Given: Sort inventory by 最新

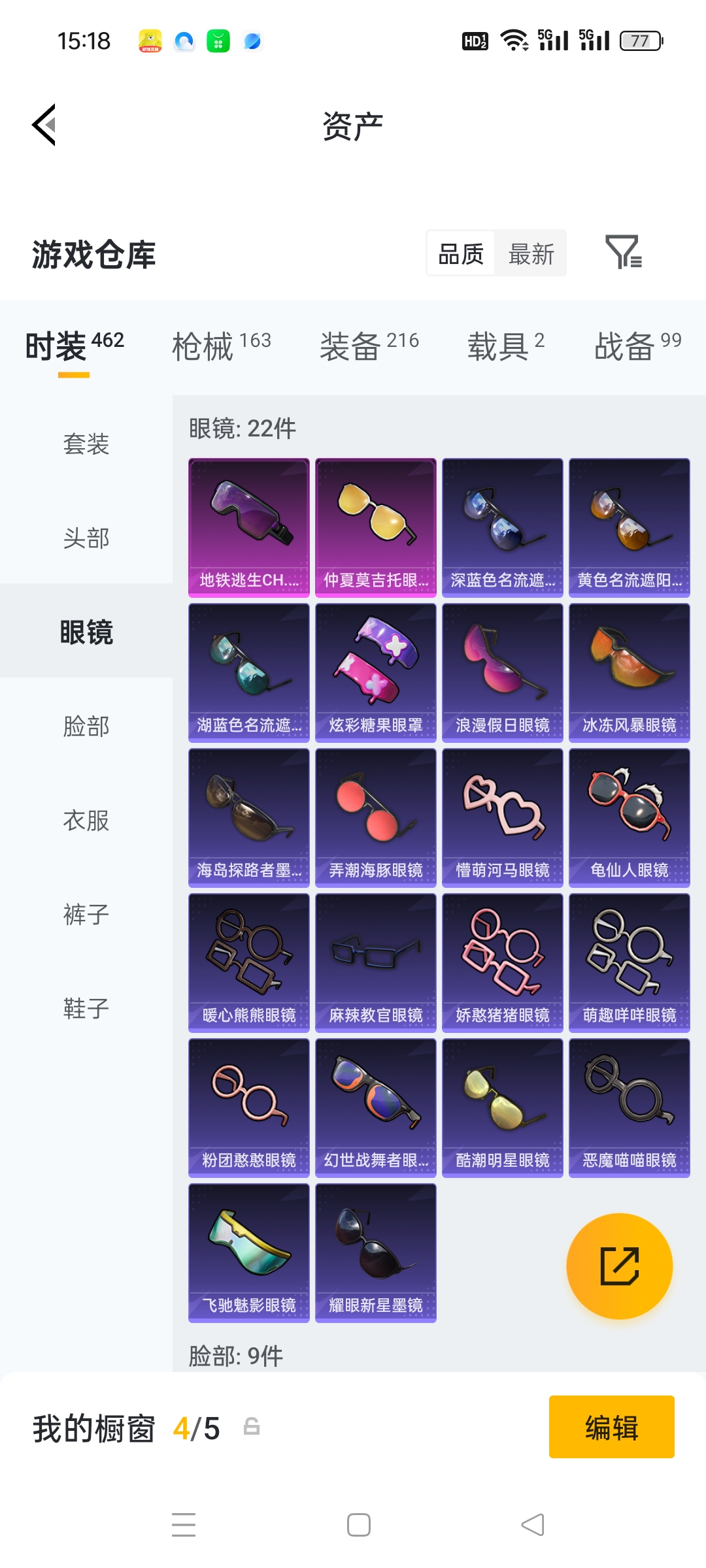Looking at the screenshot, I should pos(531,253).
